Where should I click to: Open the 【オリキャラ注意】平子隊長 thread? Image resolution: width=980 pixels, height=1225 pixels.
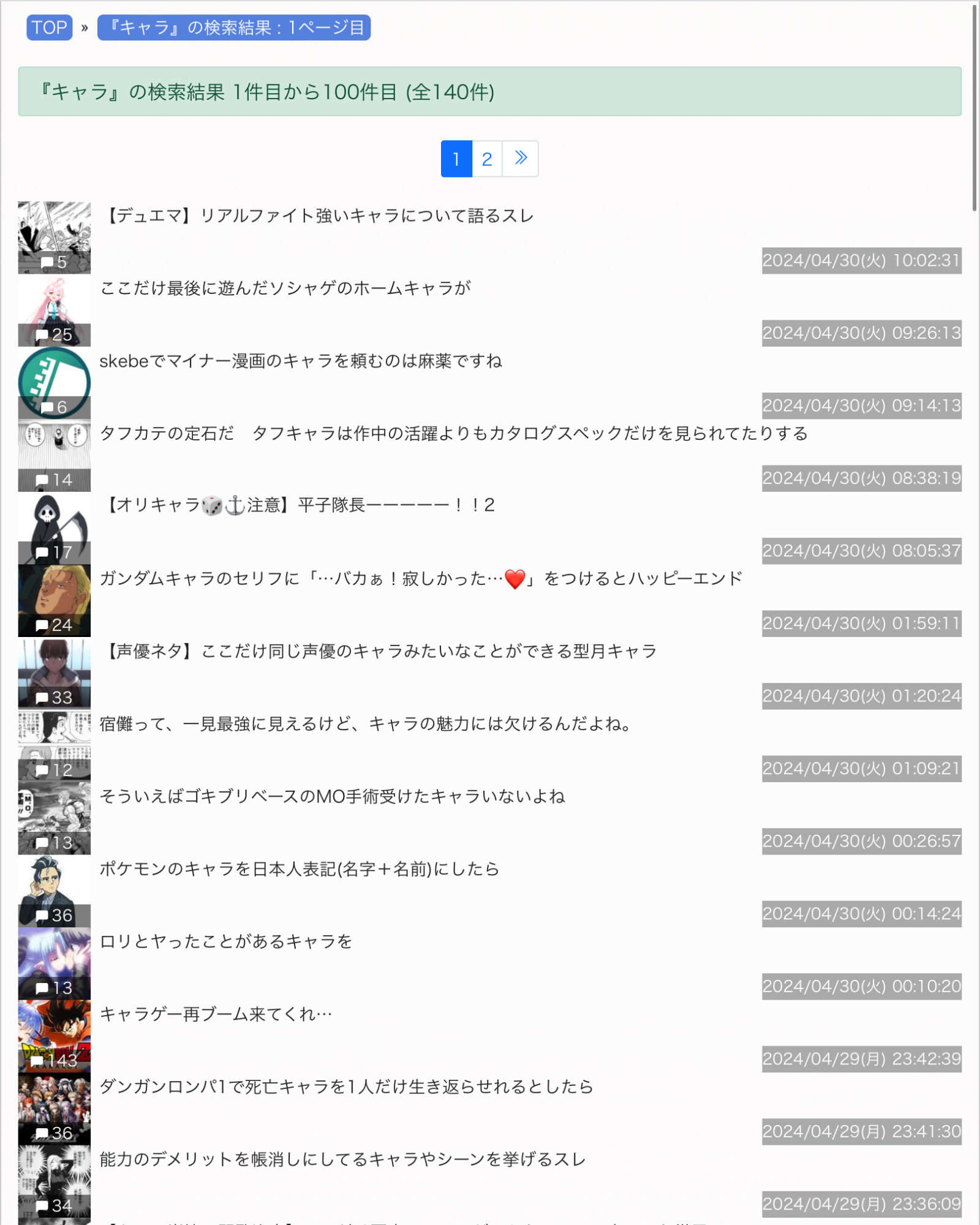point(300,505)
